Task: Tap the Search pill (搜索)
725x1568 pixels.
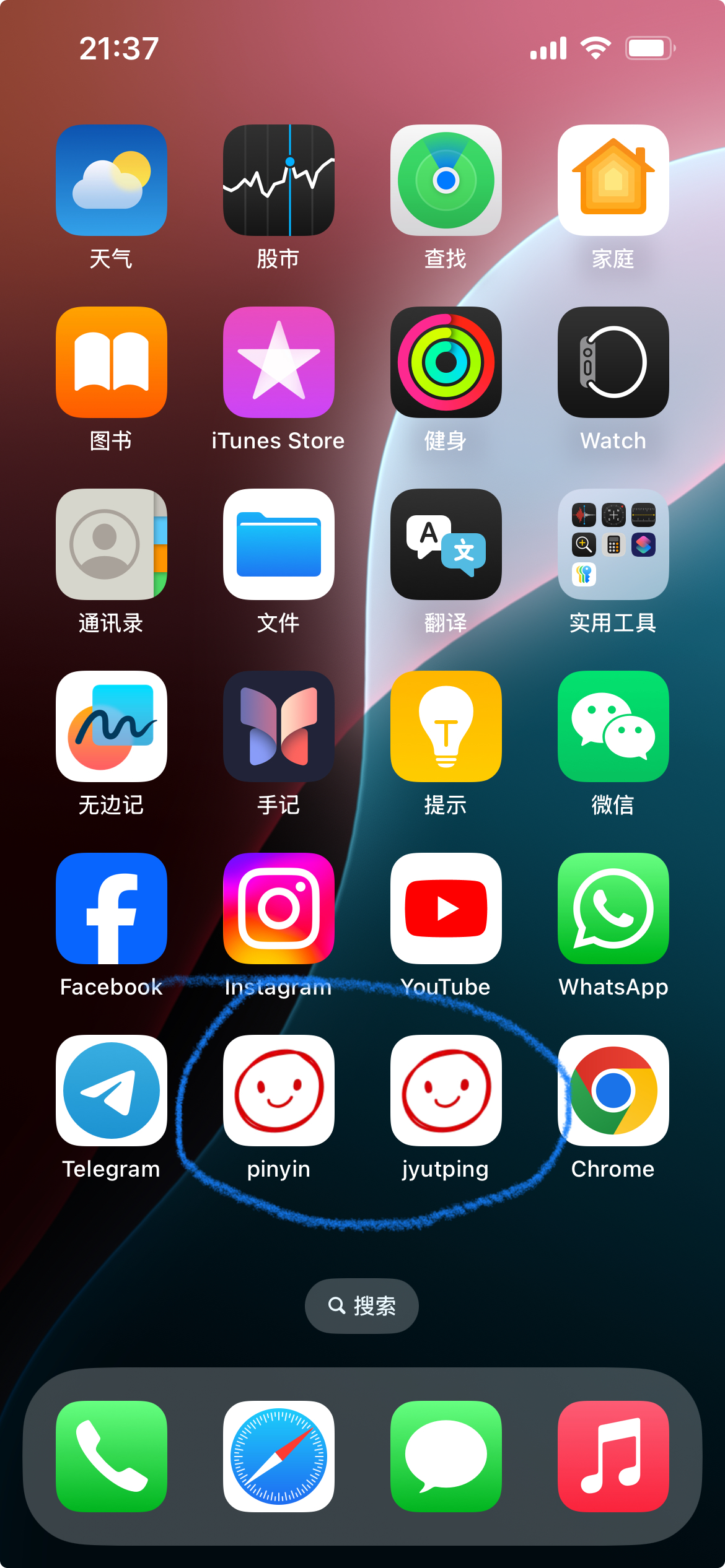Action: pyautogui.click(x=362, y=1306)
